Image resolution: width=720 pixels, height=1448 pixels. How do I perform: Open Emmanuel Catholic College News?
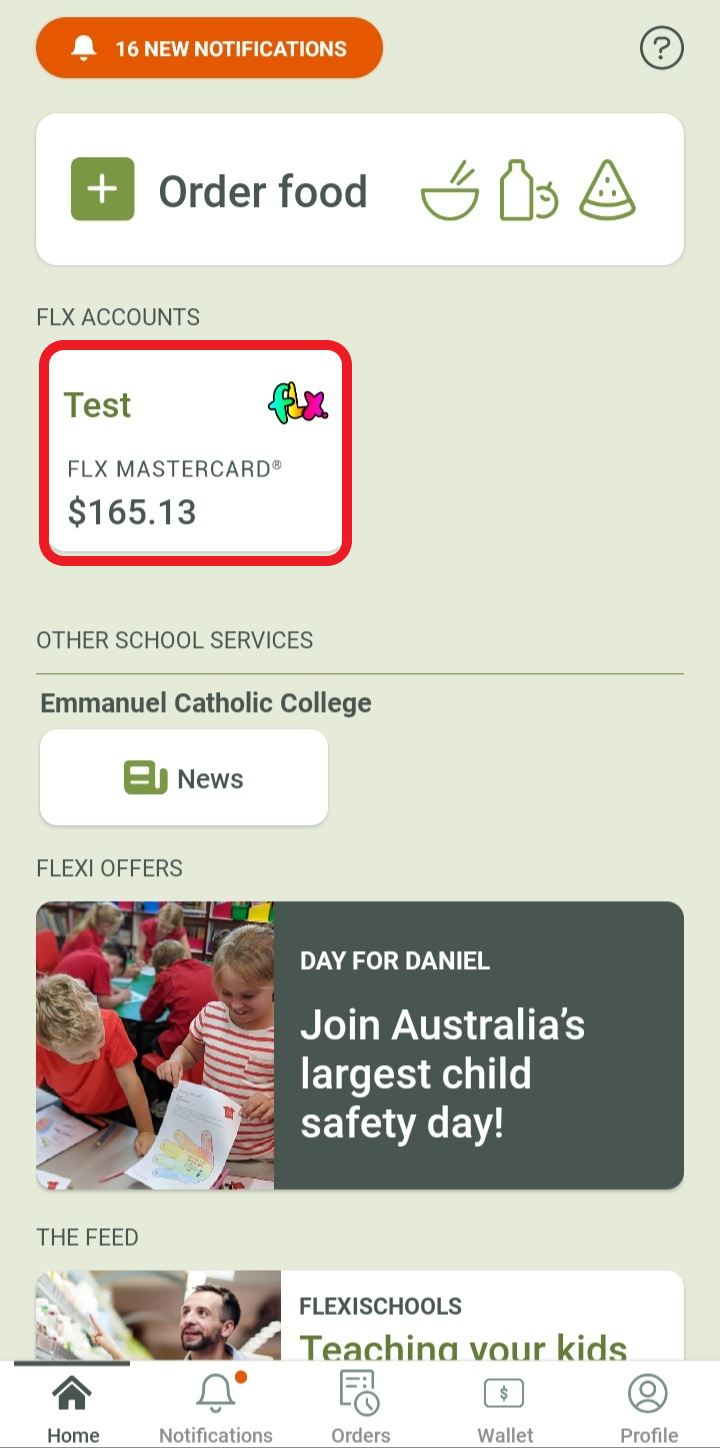pos(184,778)
